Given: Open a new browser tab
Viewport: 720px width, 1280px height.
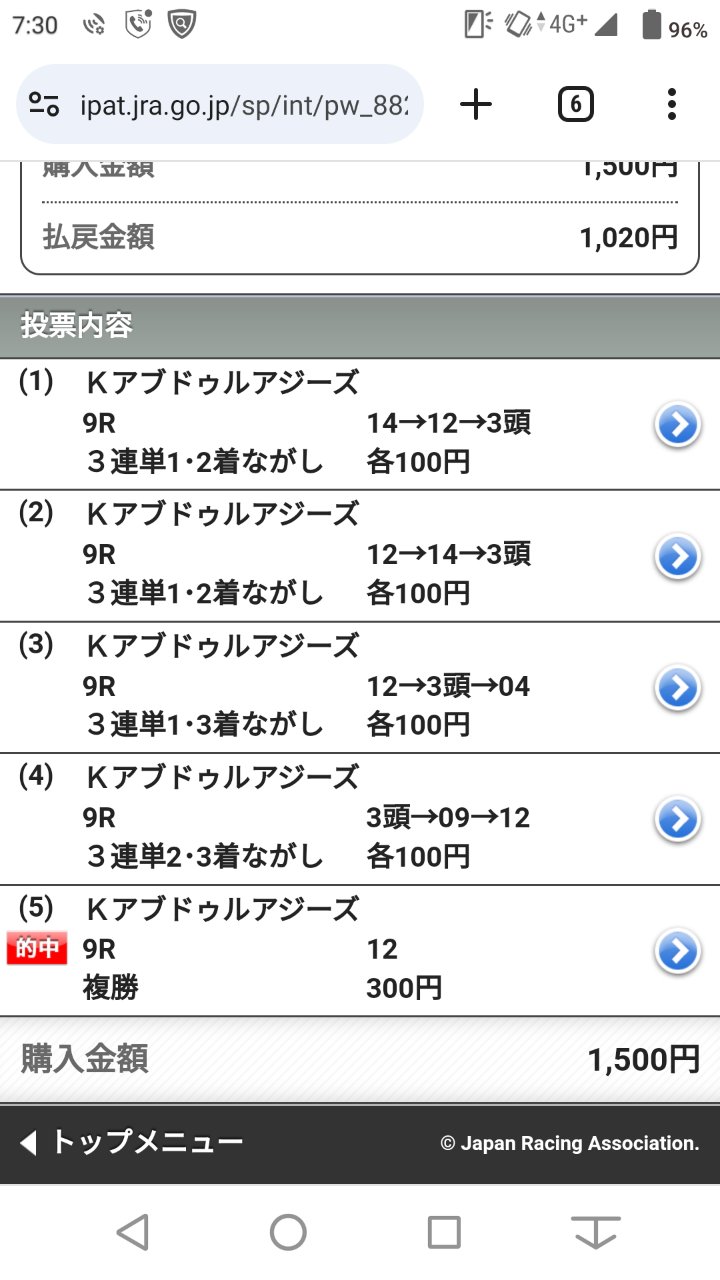Looking at the screenshot, I should [x=476, y=104].
